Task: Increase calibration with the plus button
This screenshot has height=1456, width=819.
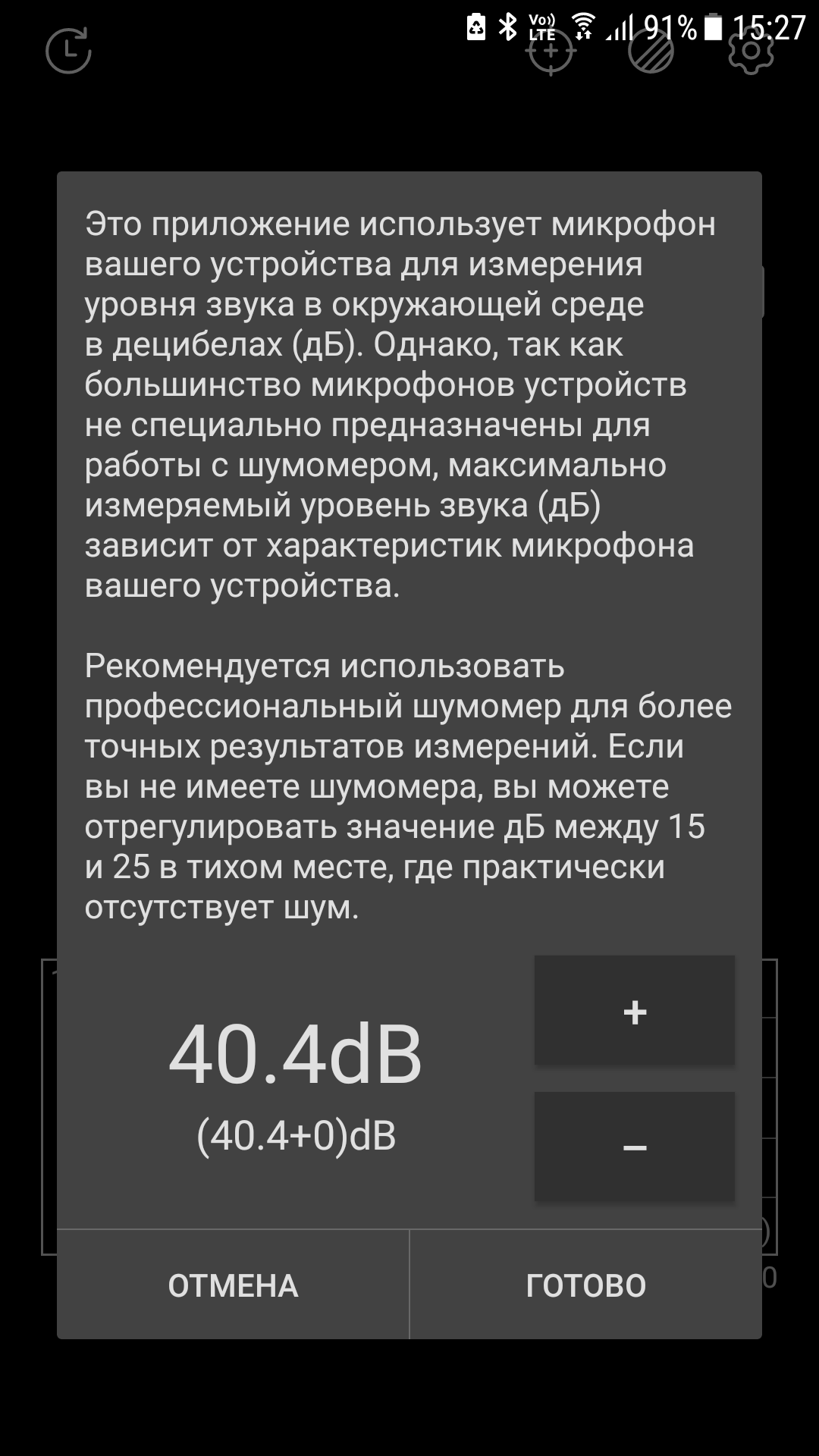Action: (634, 1011)
